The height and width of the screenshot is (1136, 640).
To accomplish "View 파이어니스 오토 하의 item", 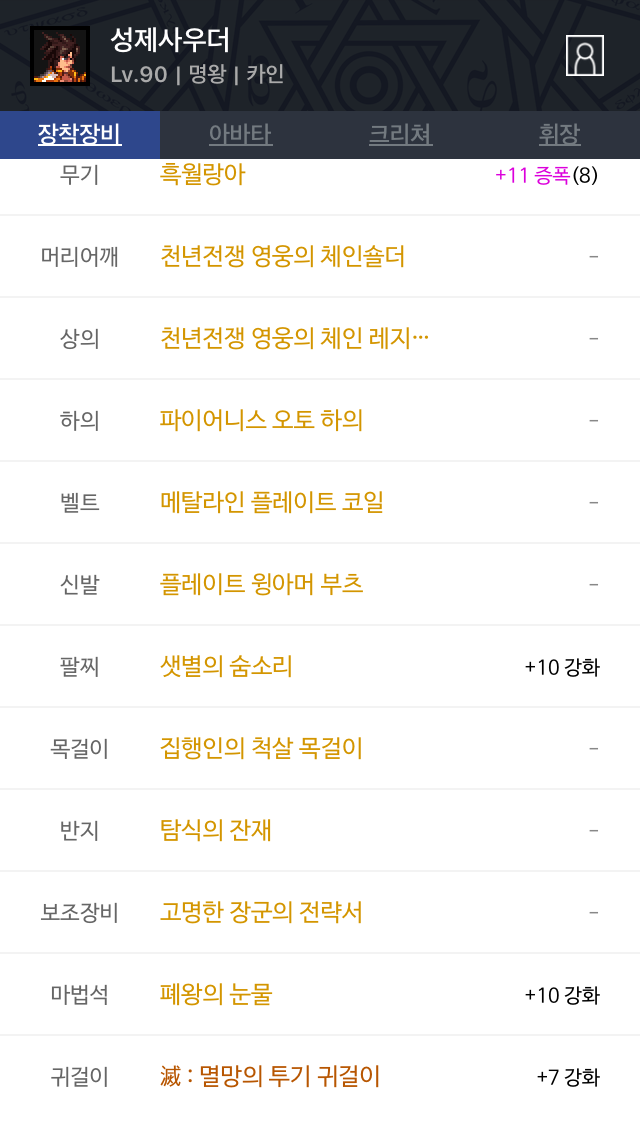I will click(262, 420).
